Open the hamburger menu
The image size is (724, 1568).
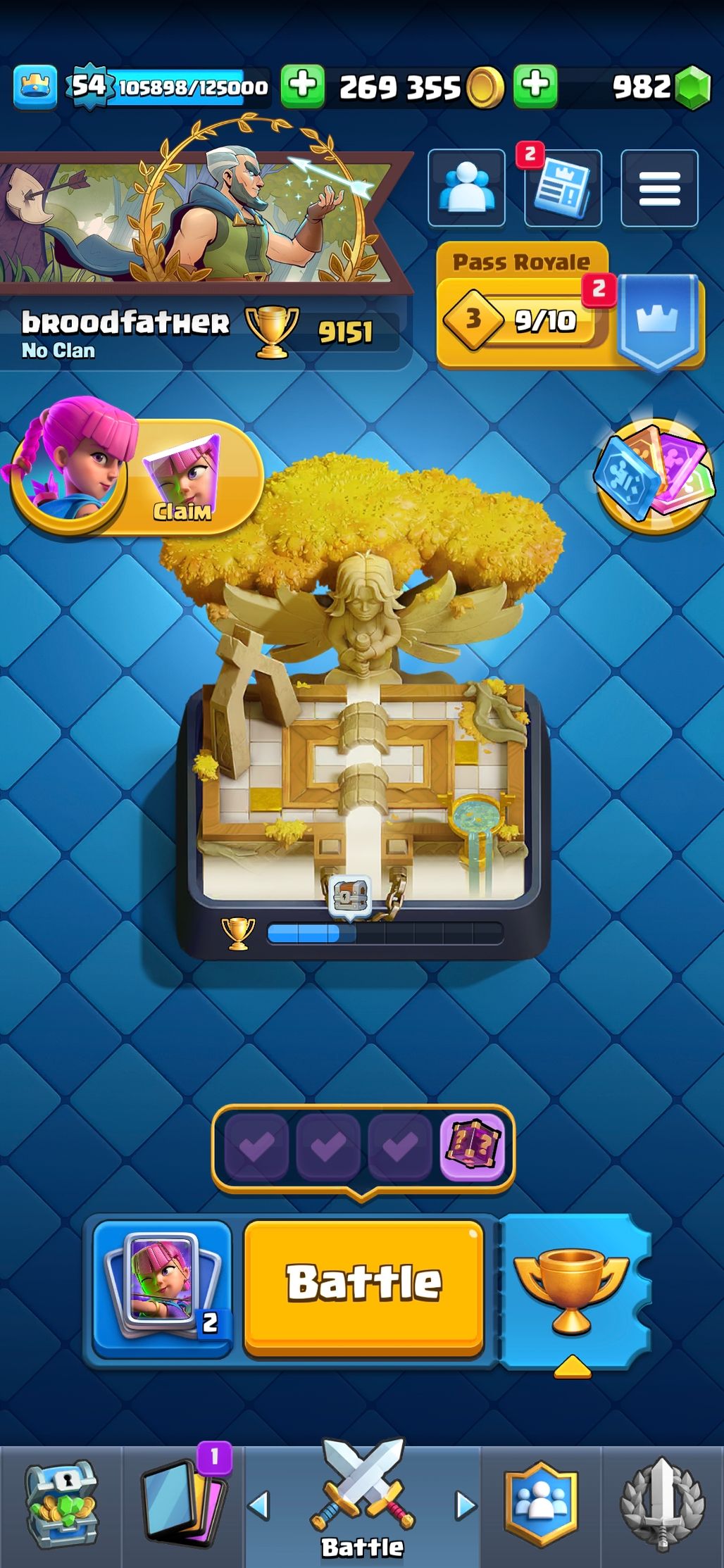click(659, 188)
